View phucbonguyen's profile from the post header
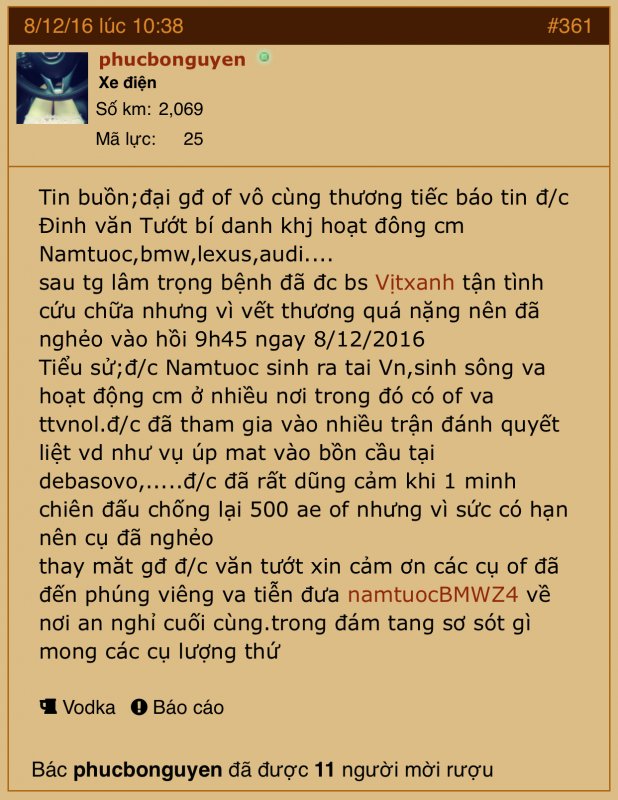The height and width of the screenshot is (800, 618). coord(172,60)
